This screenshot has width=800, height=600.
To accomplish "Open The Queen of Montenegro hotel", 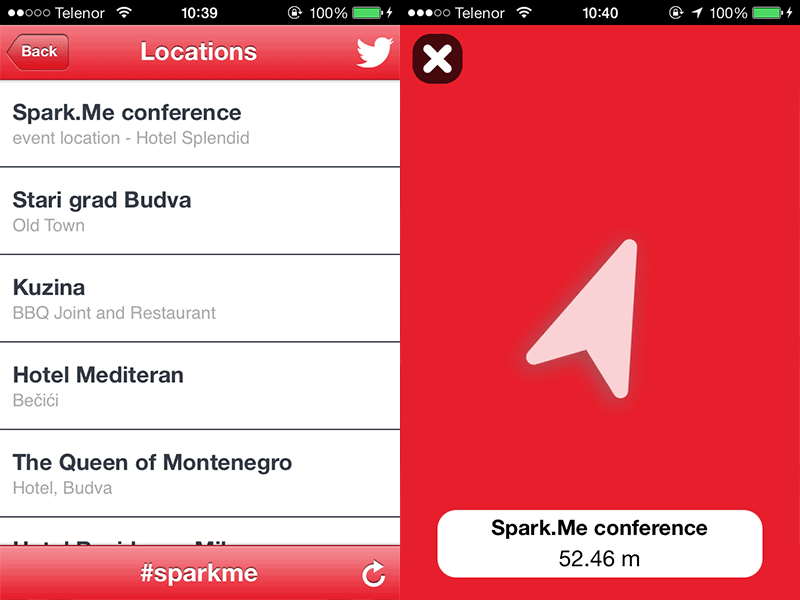I will 200,474.
